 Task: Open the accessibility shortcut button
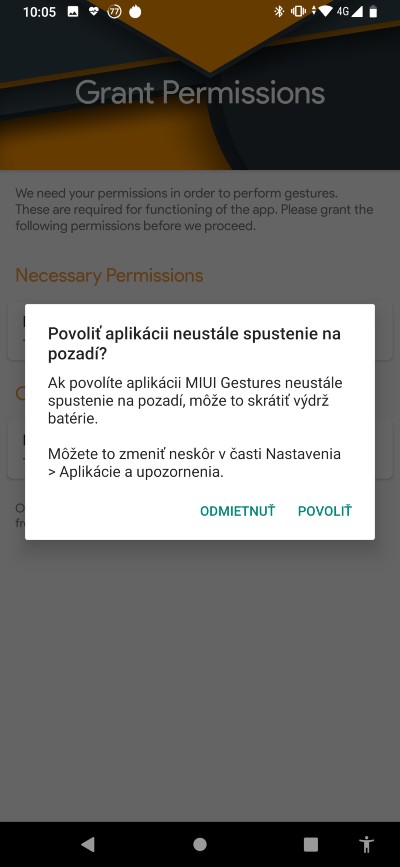pyautogui.click(x=366, y=844)
